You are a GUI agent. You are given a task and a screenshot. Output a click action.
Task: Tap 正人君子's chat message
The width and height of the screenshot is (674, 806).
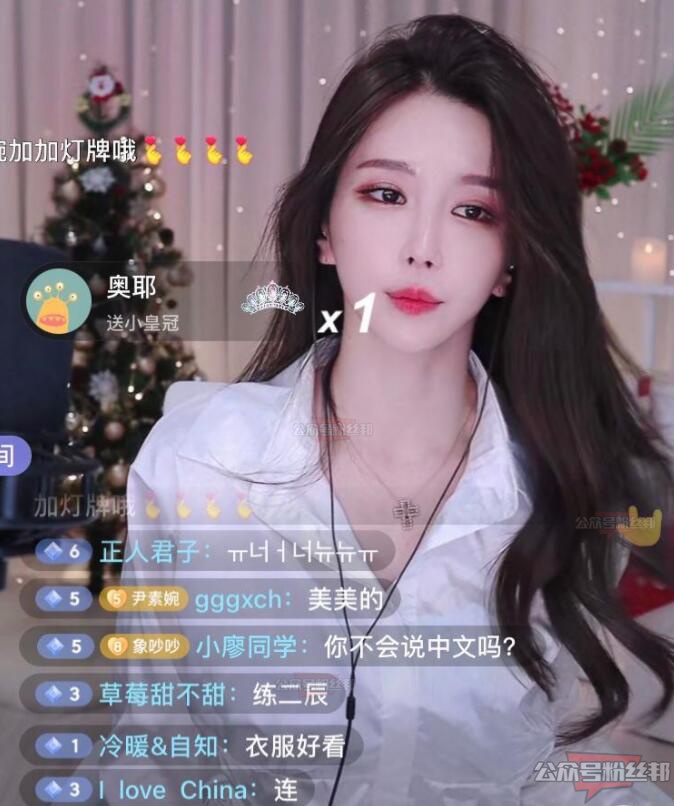tap(210, 552)
